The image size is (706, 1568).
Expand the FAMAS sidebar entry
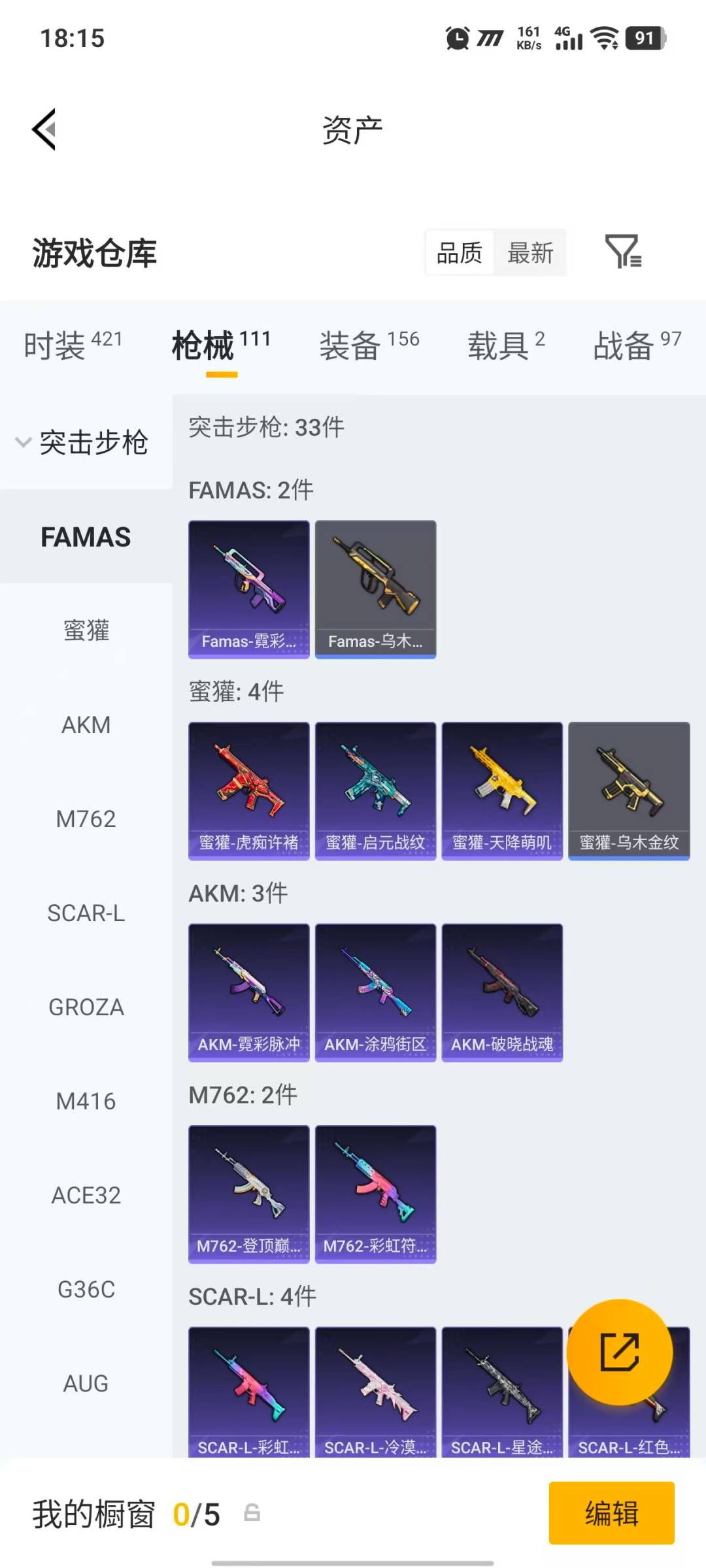click(x=86, y=537)
